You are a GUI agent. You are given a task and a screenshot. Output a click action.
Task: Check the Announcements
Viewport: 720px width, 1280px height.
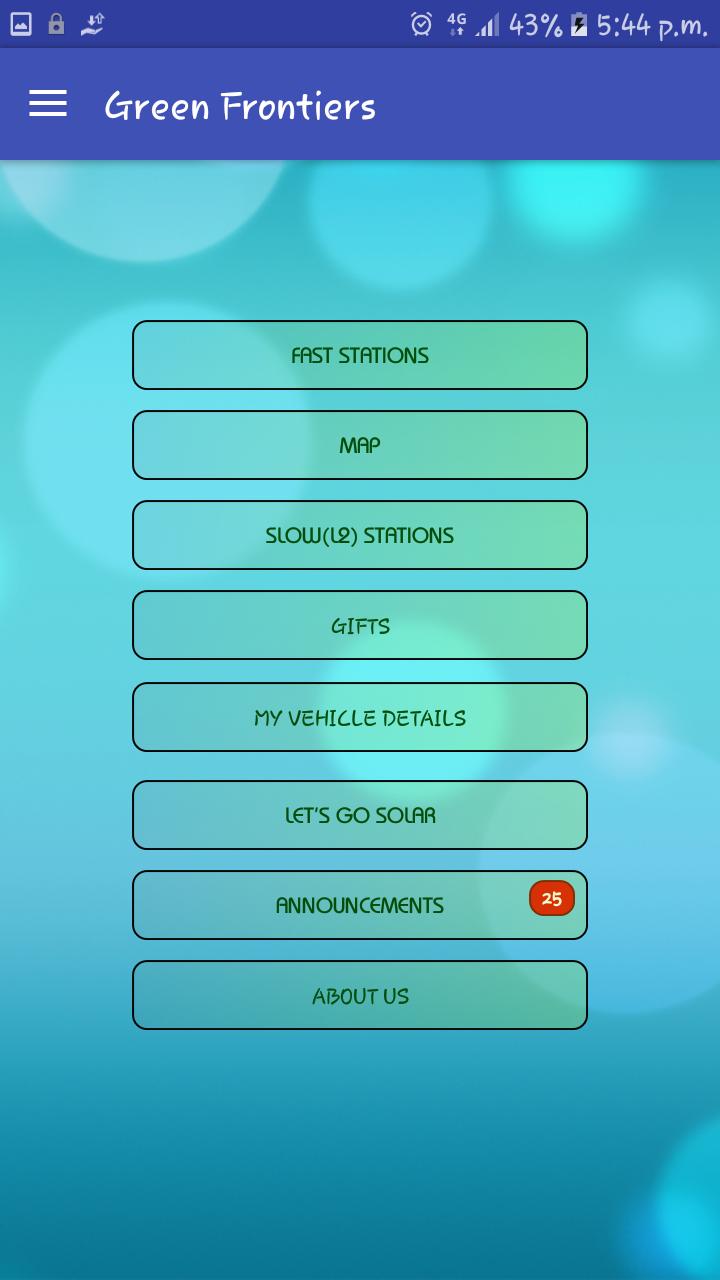pos(360,905)
